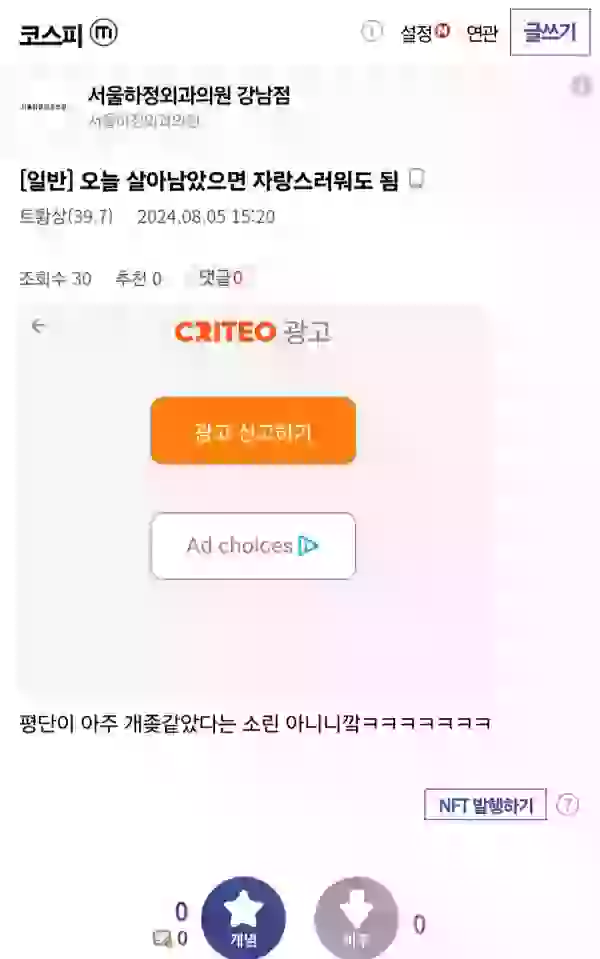
Task: Report the ad with 광고 신고하기
Action: (253, 431)
